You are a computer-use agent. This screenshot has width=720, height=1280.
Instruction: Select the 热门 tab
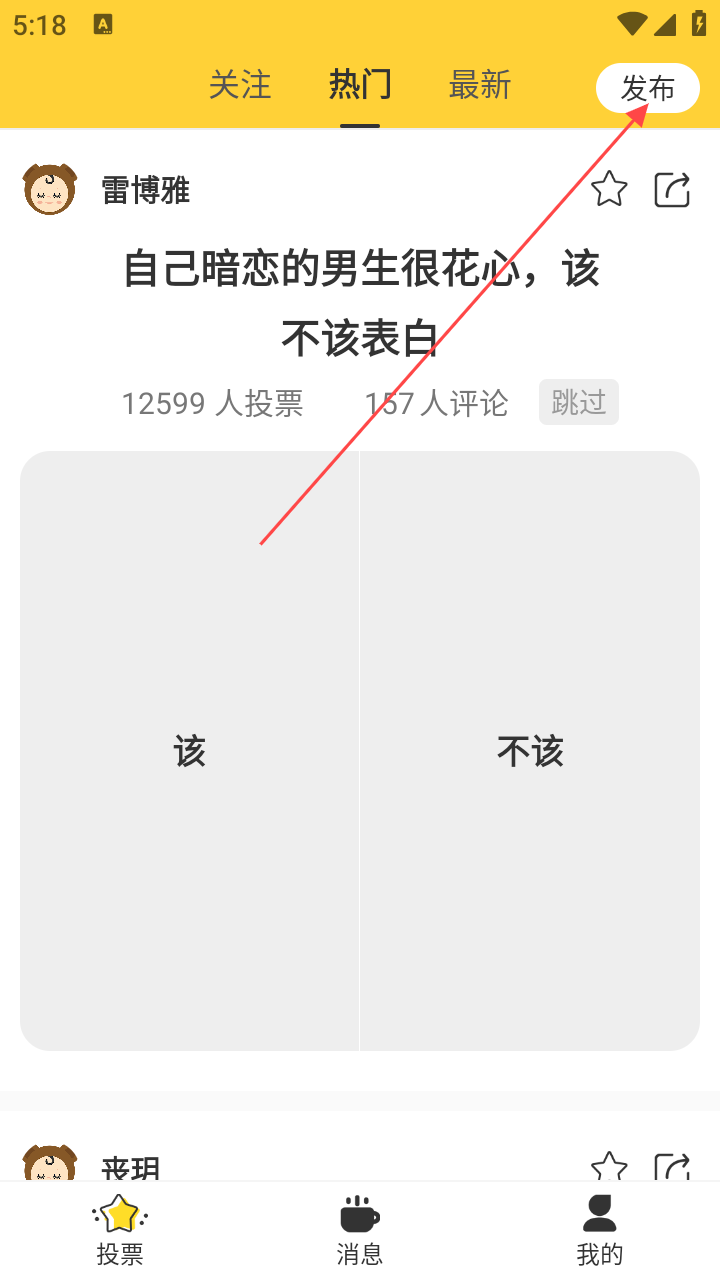coord(360,86)
